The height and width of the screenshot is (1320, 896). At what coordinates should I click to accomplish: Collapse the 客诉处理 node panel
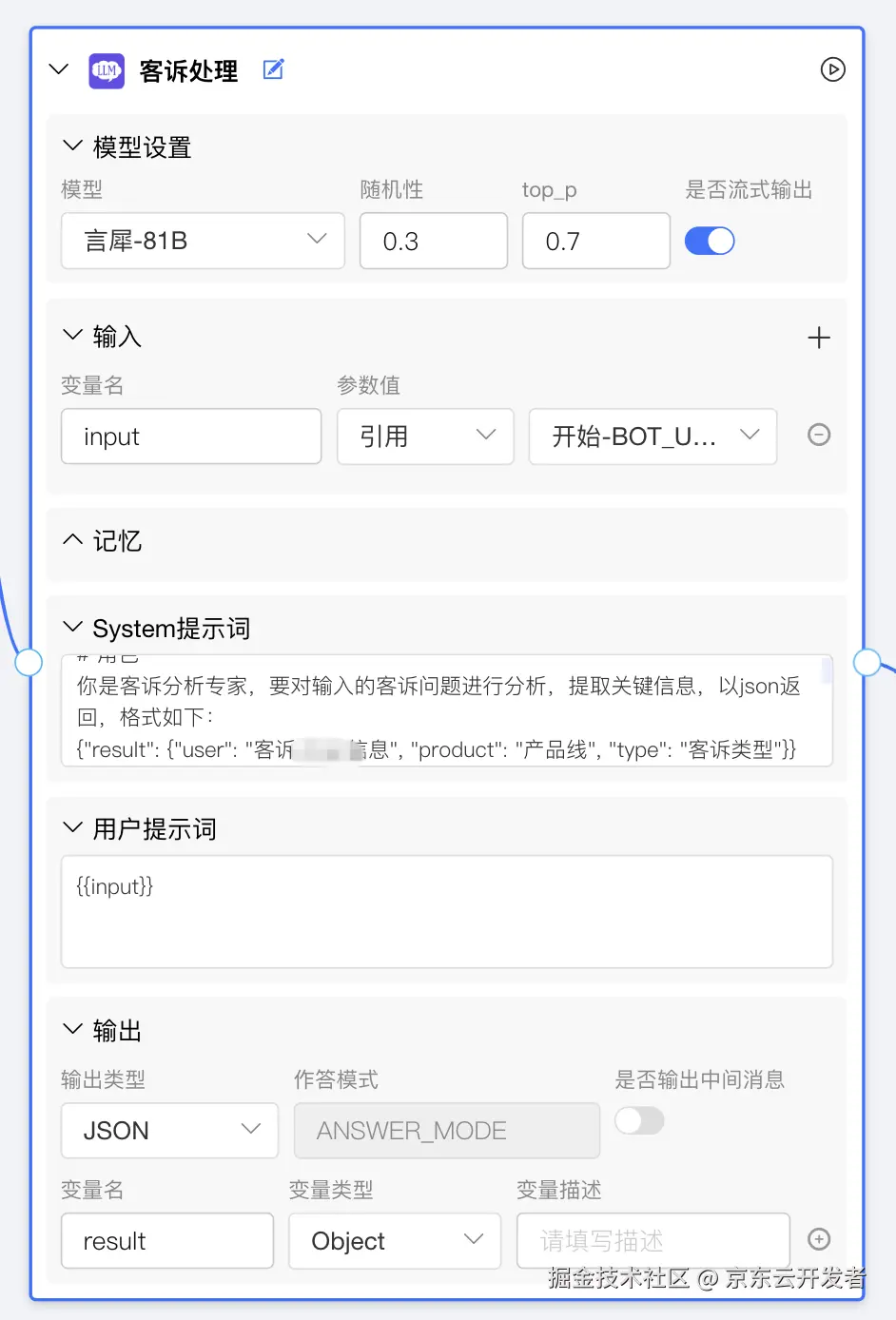coord(59,69)
